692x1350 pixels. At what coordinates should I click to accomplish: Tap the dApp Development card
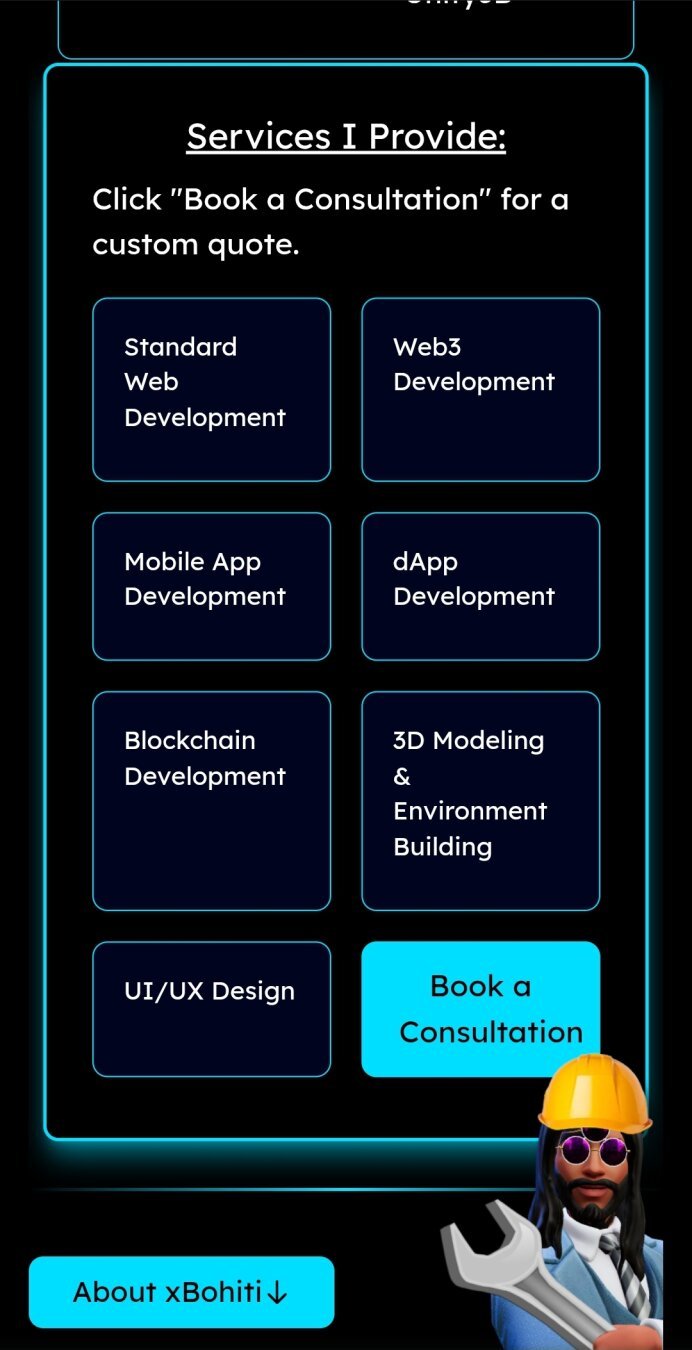pyautogui.click(x=480, y=586)
